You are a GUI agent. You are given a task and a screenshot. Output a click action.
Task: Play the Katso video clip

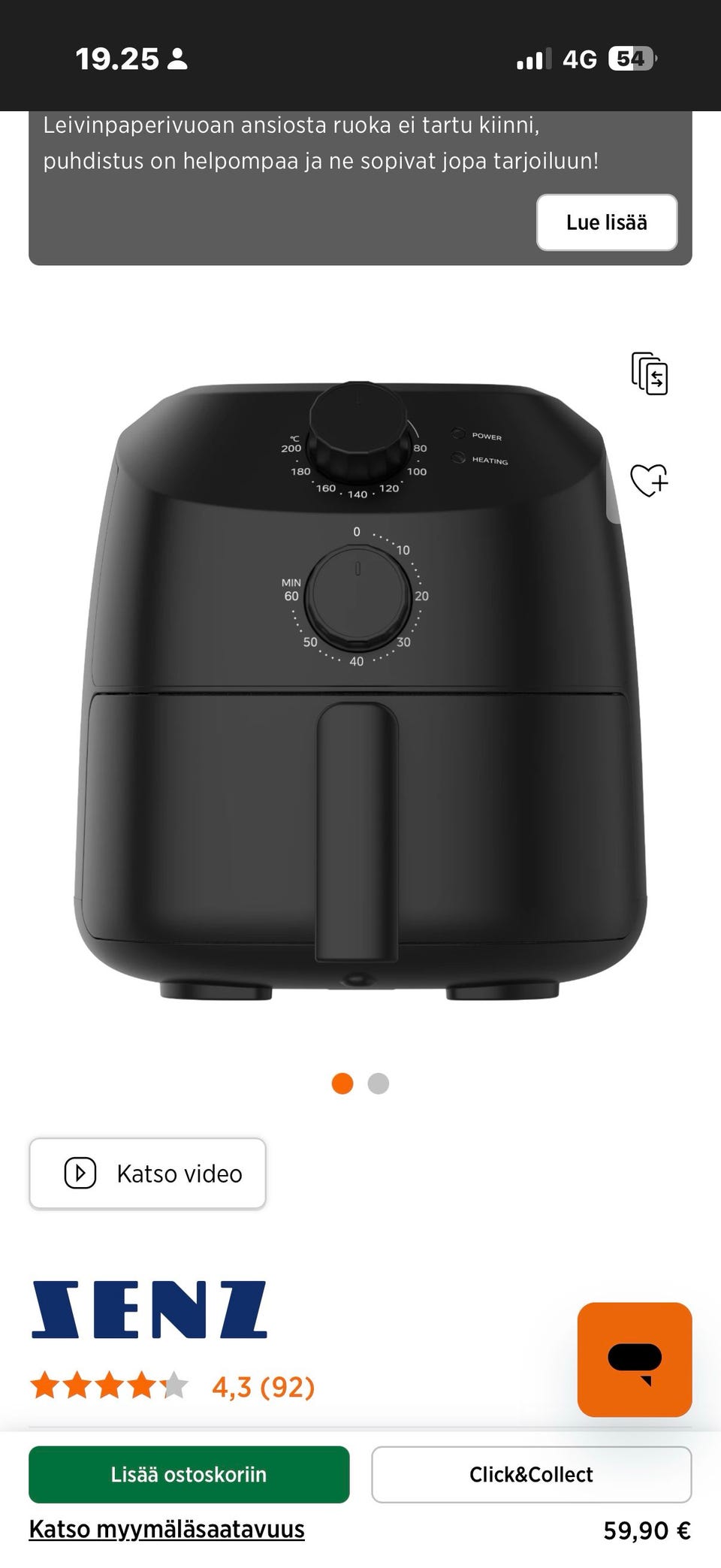(147, 1174)
